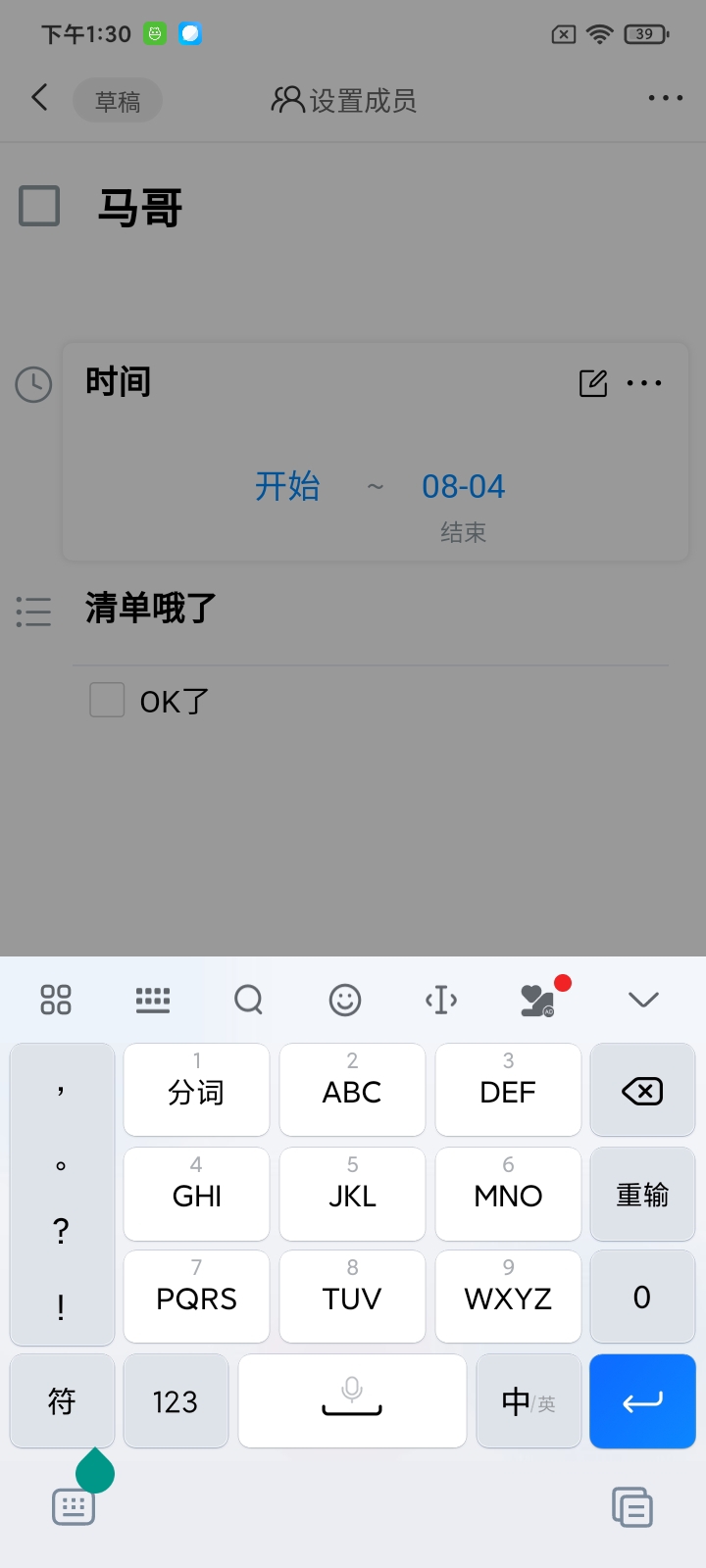Hit the backspace key

pos(642,1090)
